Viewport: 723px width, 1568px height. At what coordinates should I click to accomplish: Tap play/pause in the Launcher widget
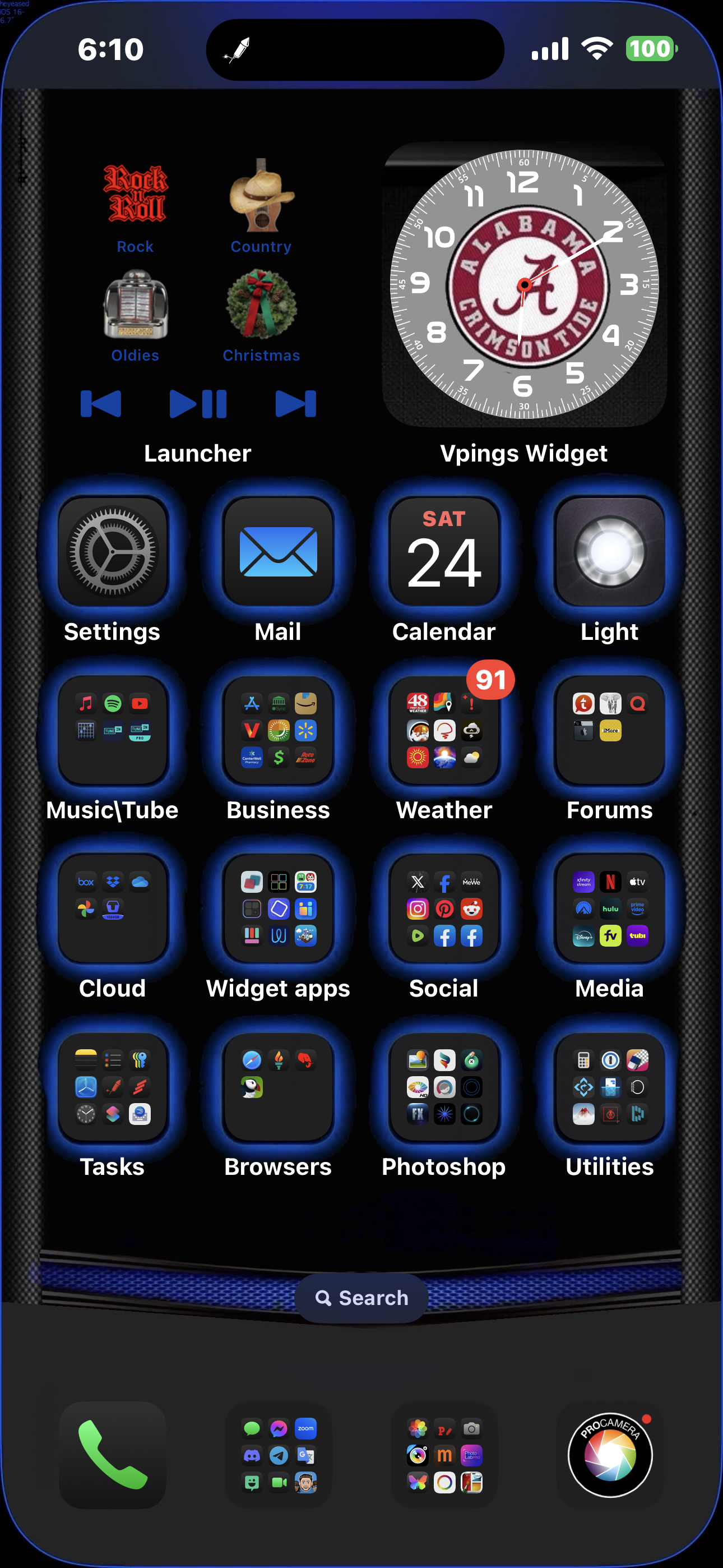[198, 404]
